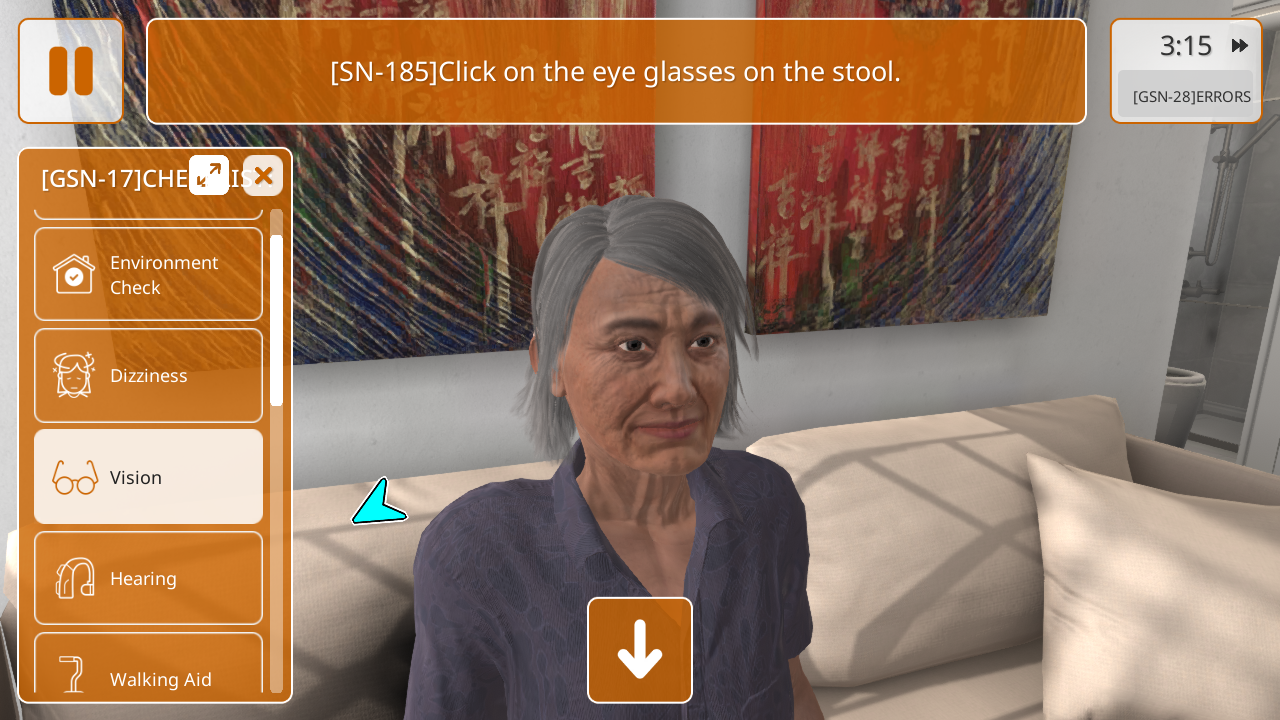This screenshot has width=1280, height=720.
Task: Select the Dizziness checklist item
Action: [148, 375]
